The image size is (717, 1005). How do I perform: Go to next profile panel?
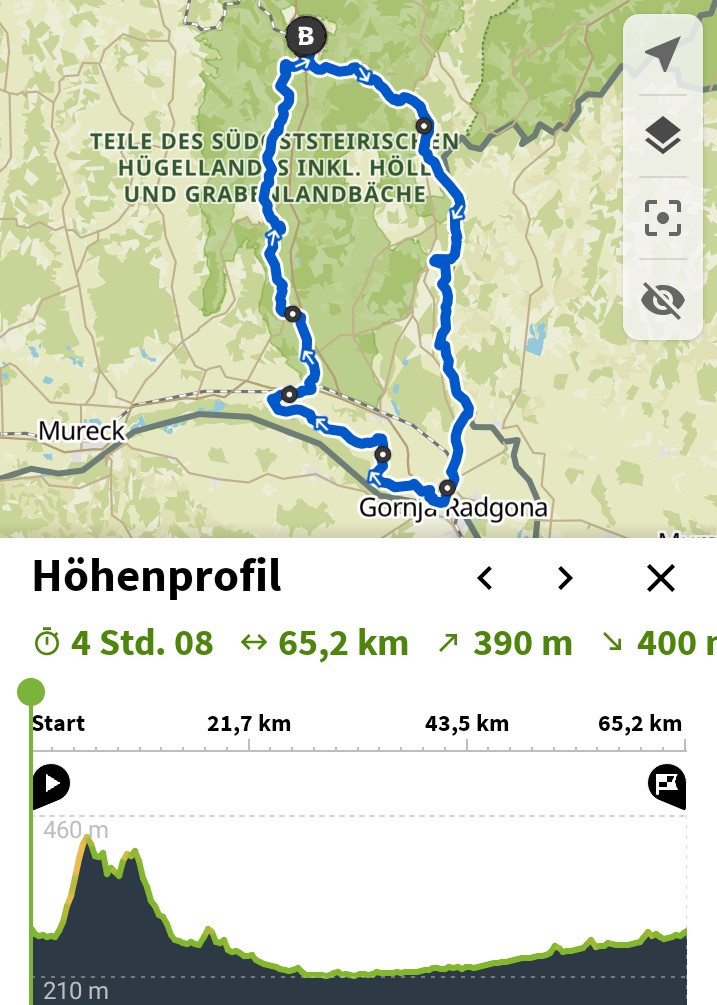click(x=565, y=578)
